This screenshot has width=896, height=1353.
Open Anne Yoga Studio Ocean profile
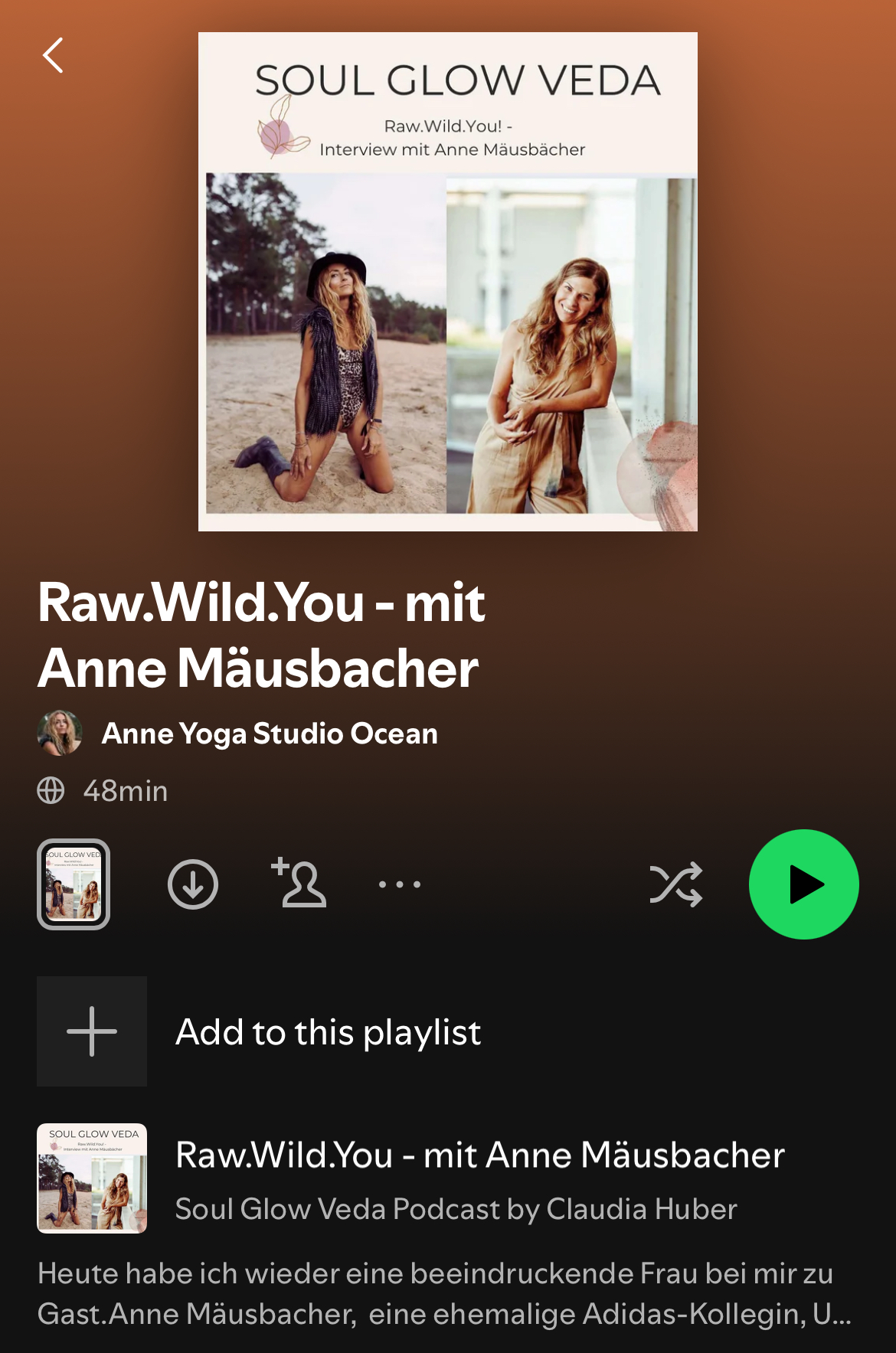tap(269, 734)
